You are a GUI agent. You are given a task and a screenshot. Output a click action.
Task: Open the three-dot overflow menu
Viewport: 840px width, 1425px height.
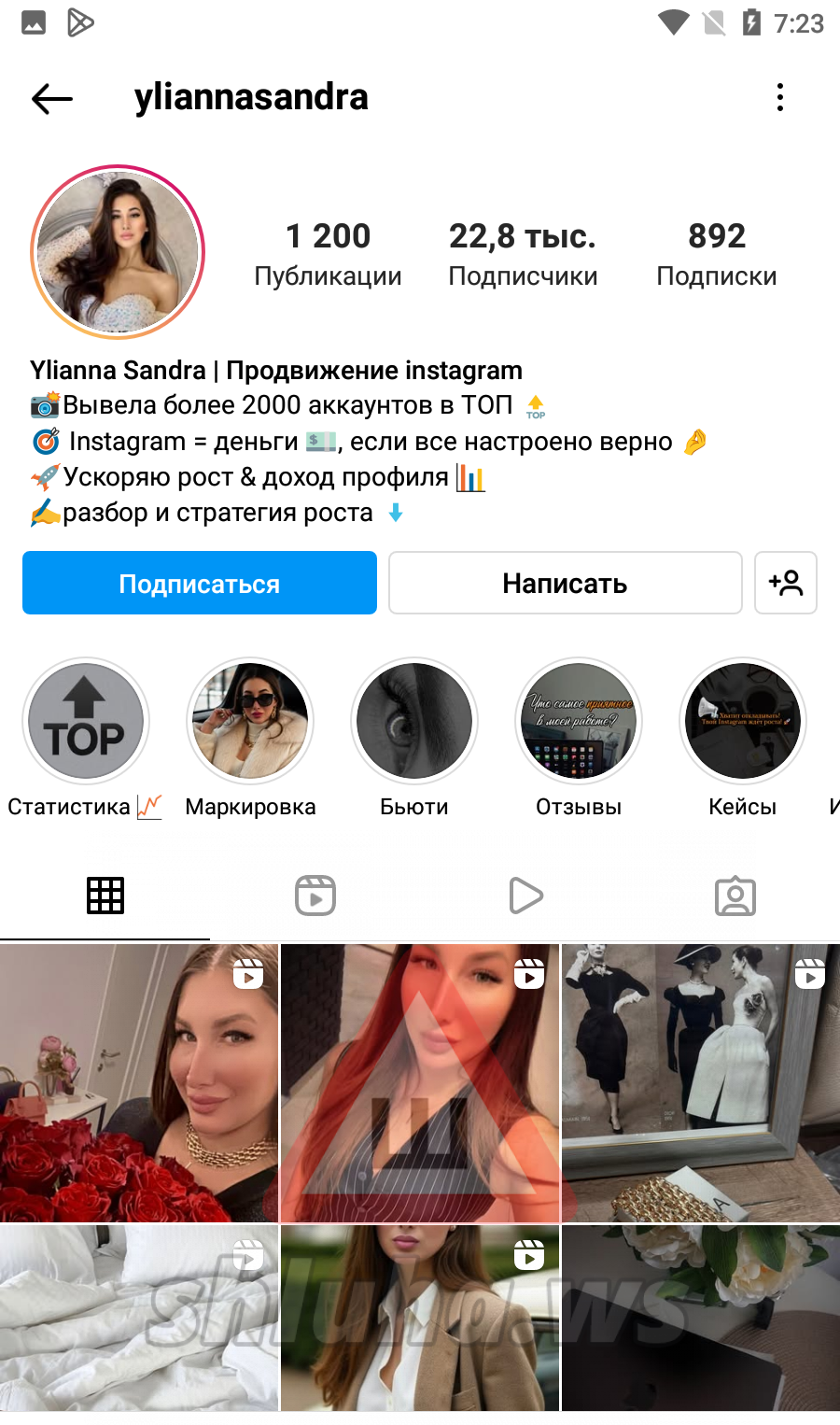coord(780,97)
